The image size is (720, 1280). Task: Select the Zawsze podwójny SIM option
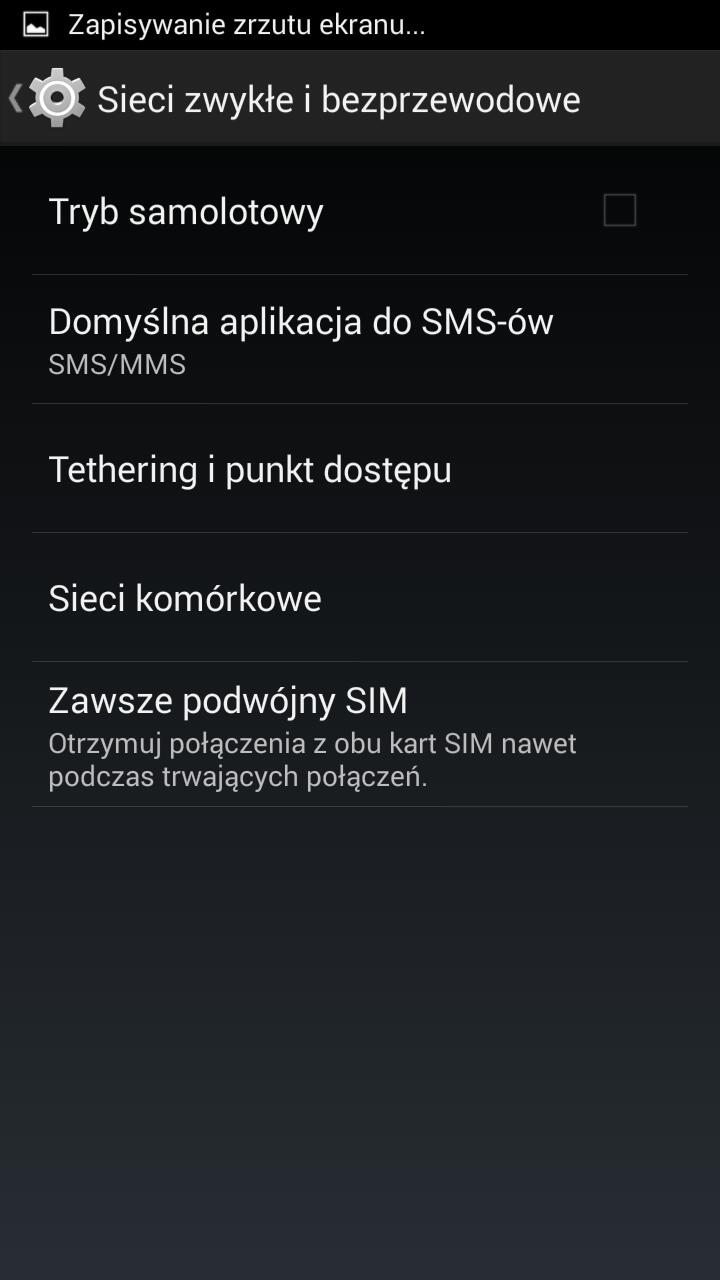[360, 735]
